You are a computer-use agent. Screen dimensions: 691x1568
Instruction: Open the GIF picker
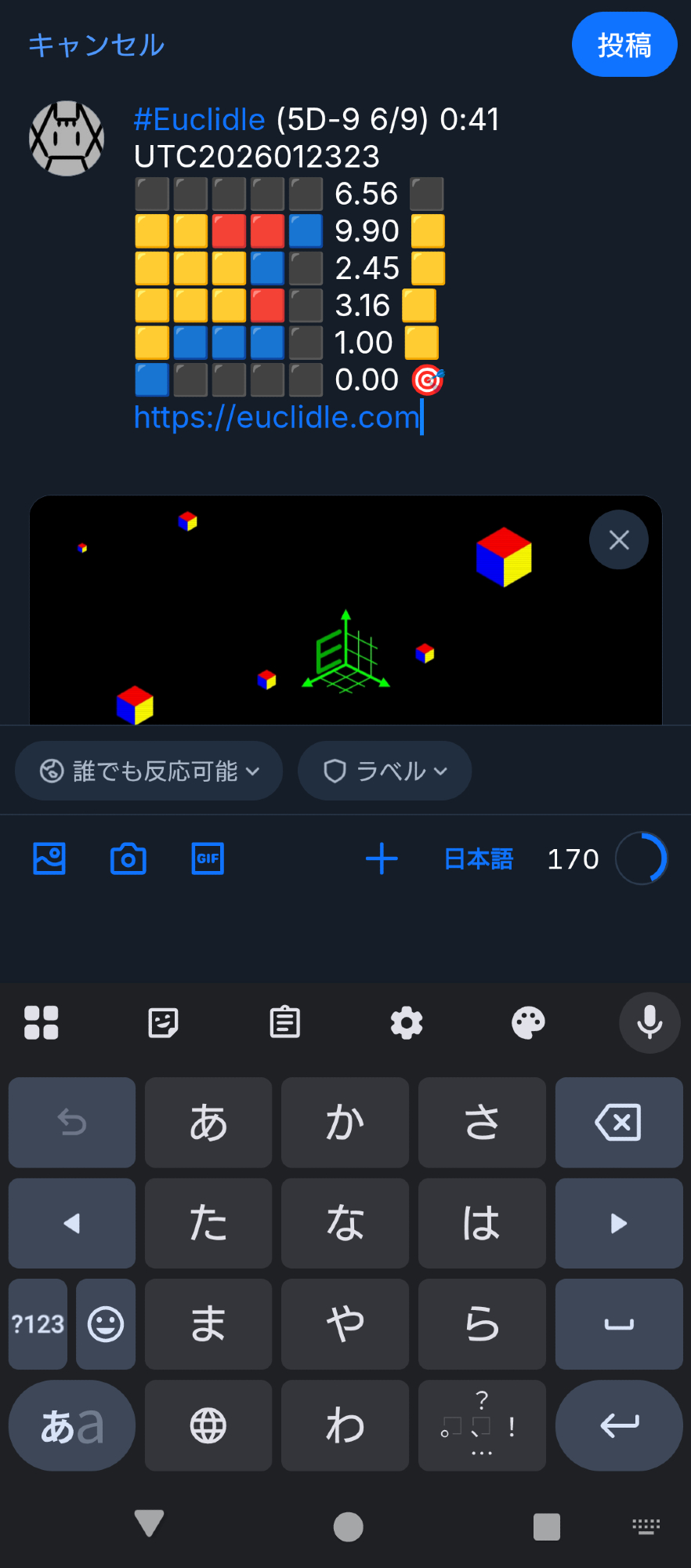(208, 858)
